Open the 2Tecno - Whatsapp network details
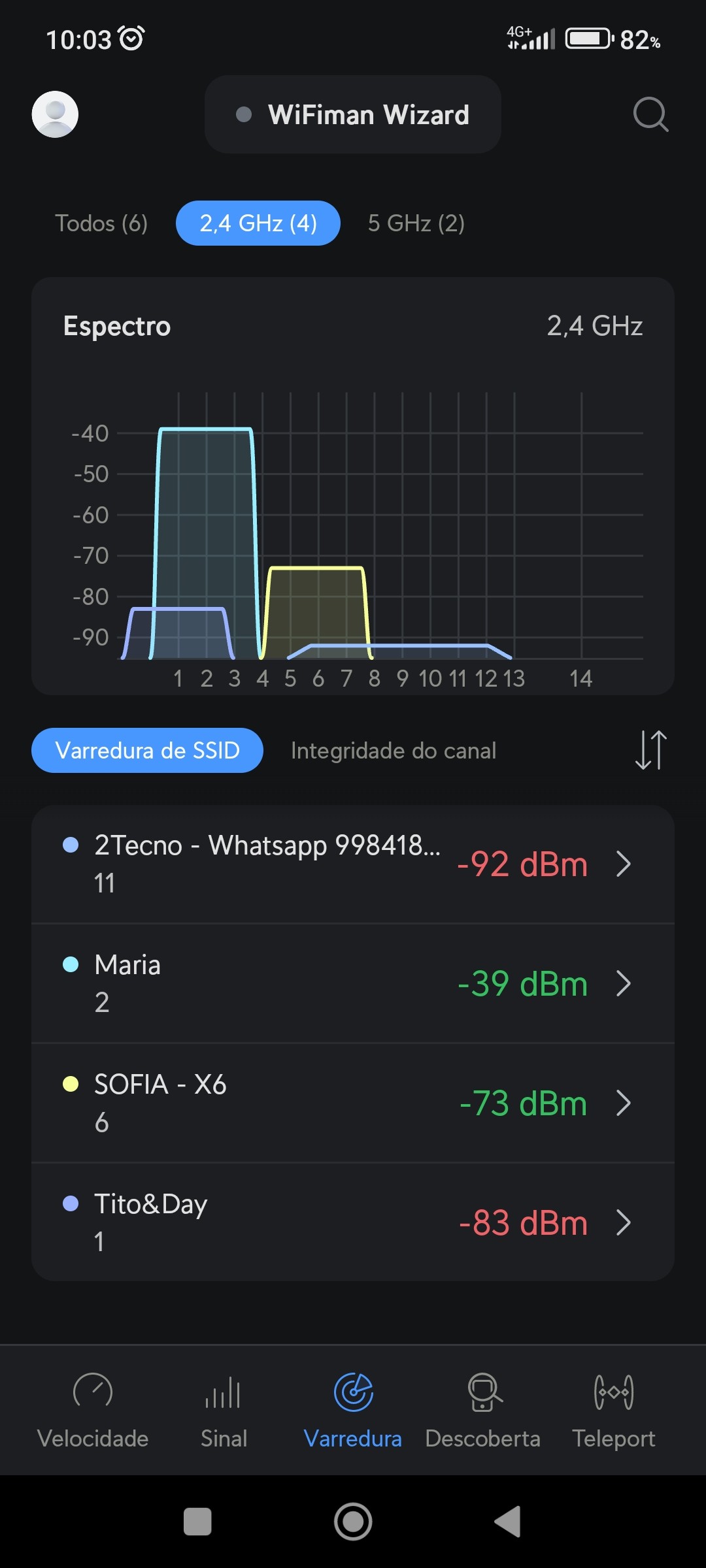 (x=353, y=864)
